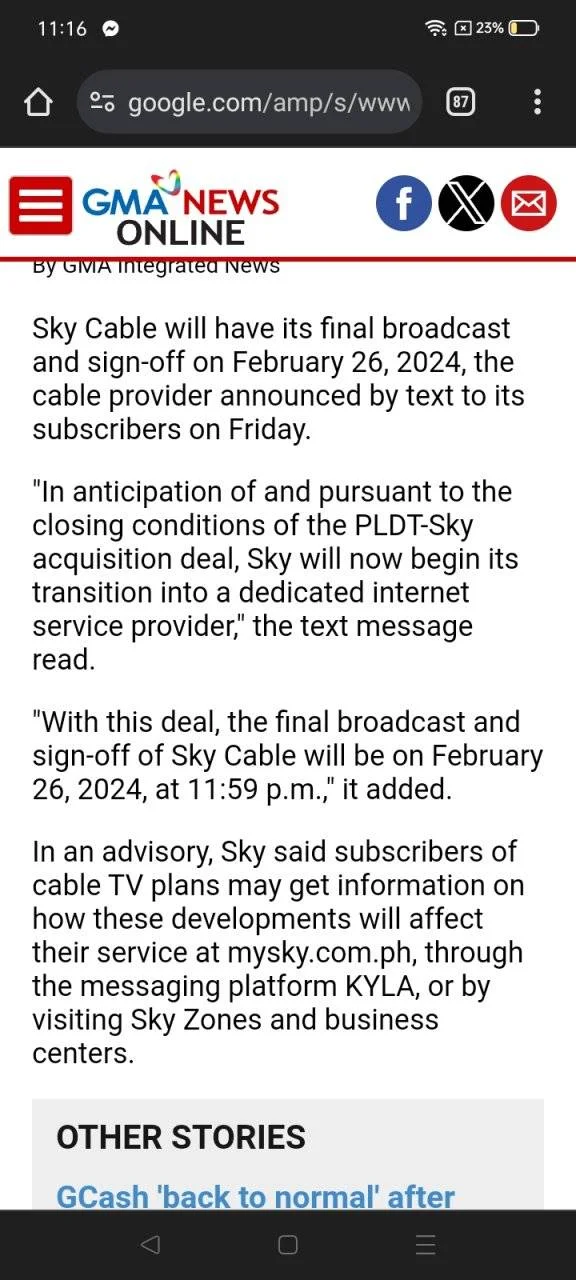Open the browser overflow menu

(537, 102)
